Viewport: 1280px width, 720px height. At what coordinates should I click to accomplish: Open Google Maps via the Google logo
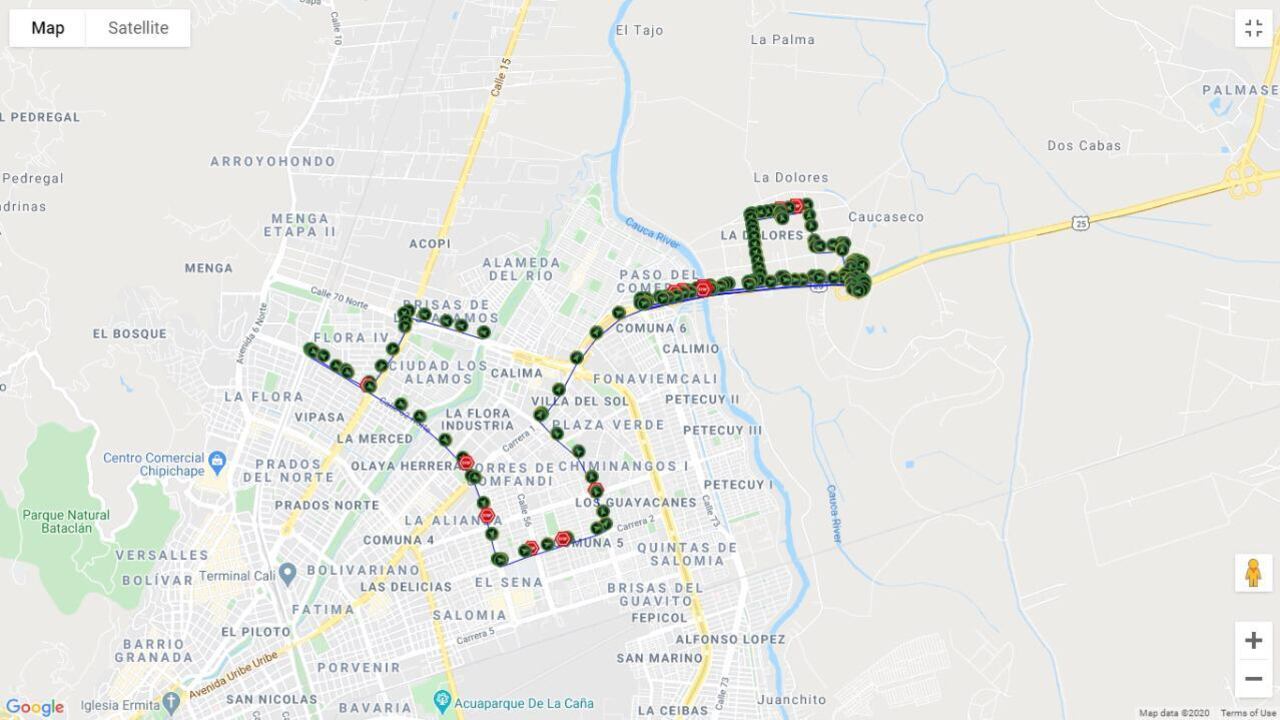(35, 707)
